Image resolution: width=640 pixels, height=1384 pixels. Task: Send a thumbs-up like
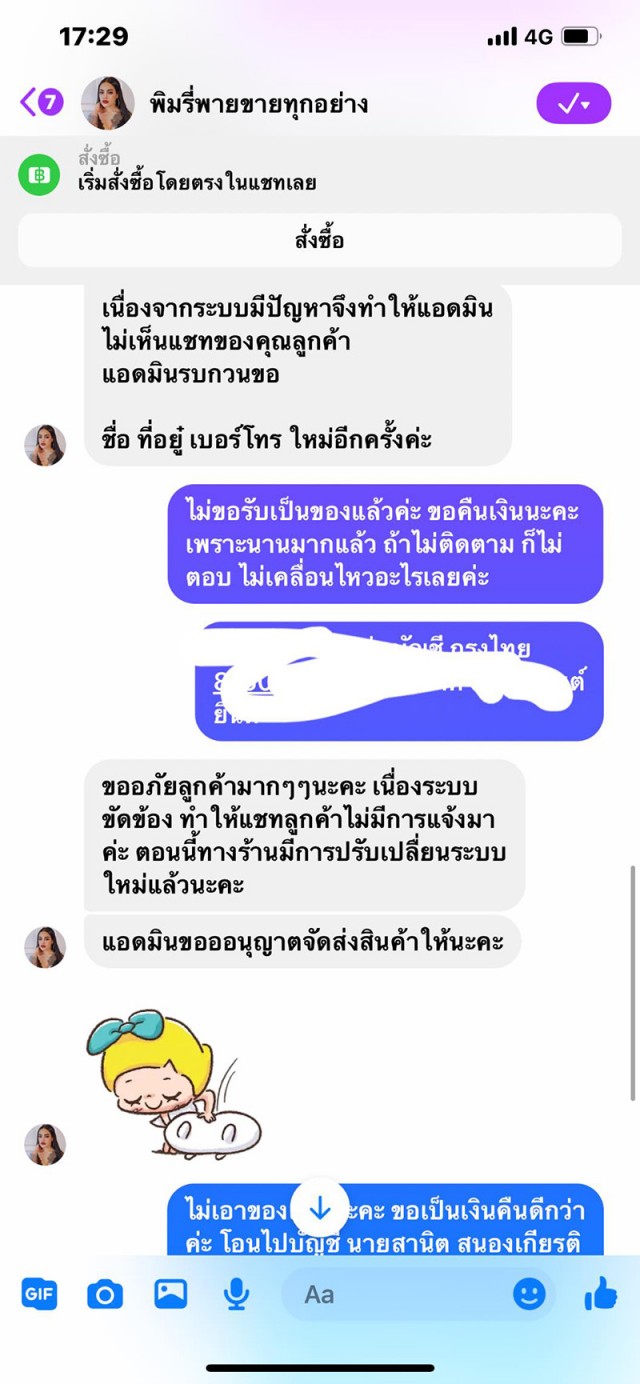600,1295
